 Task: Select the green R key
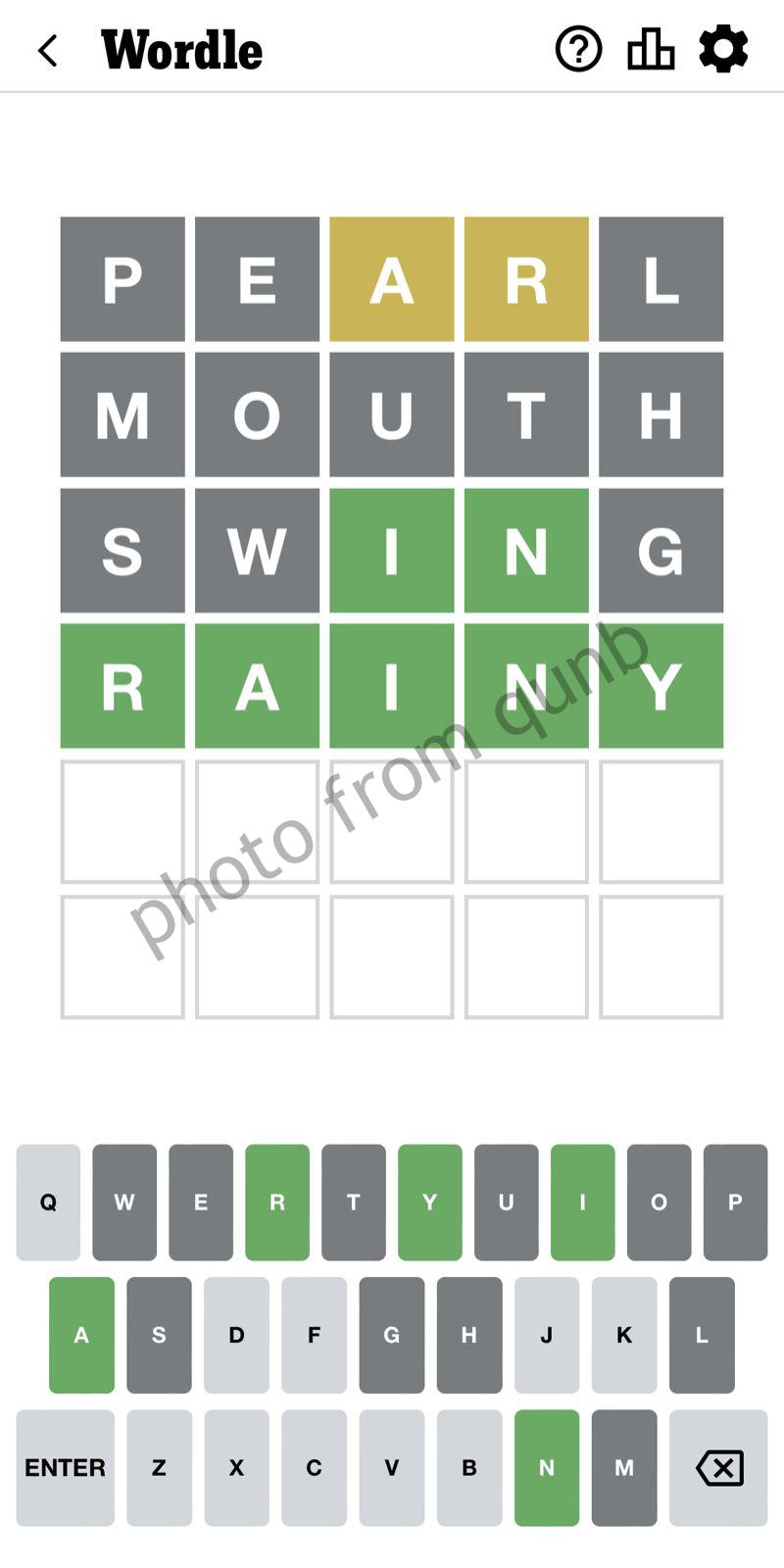tap(277, 1201)
